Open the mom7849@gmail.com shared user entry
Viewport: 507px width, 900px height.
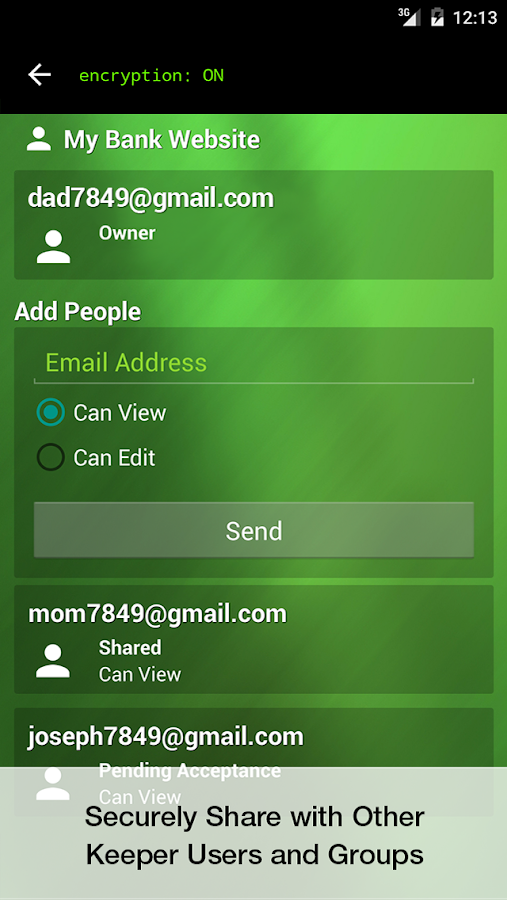[253, 639]
